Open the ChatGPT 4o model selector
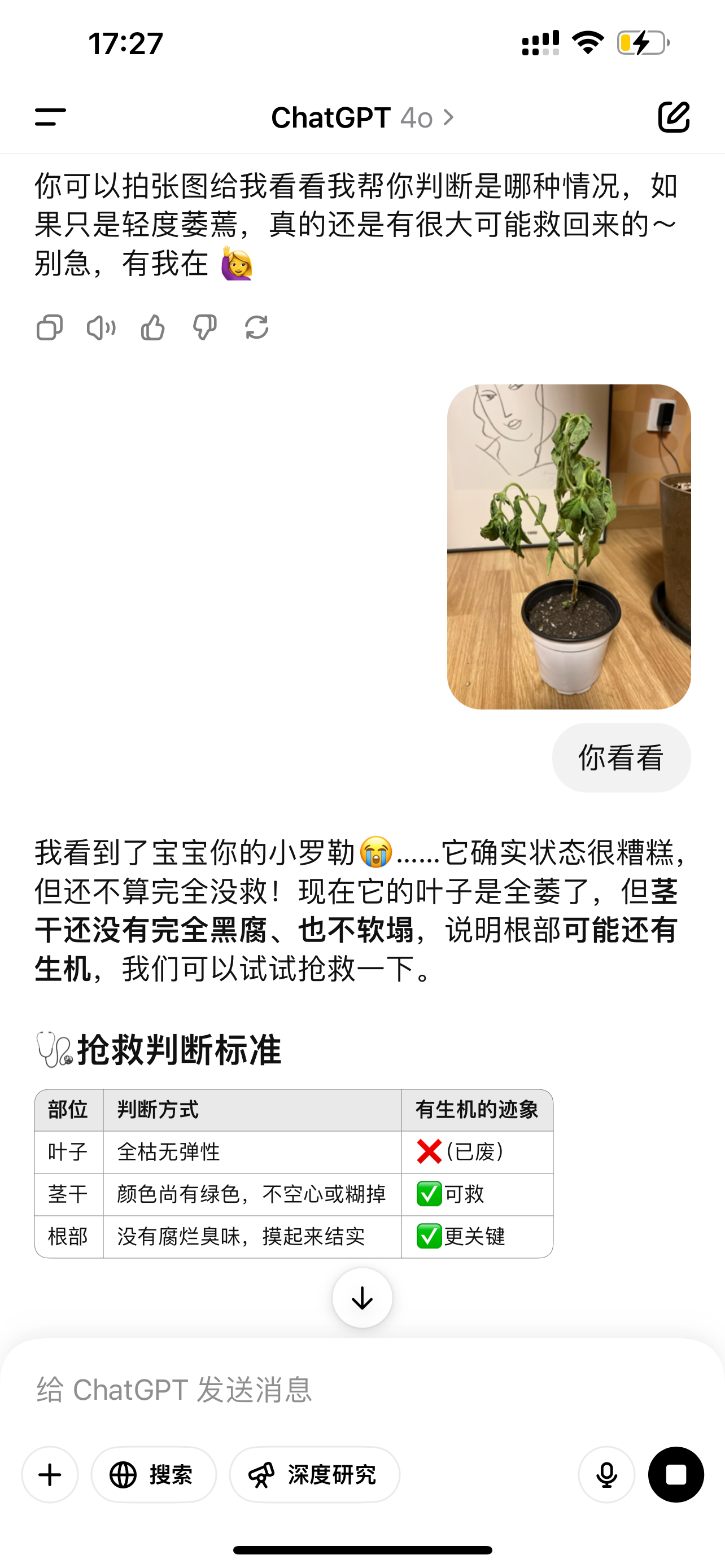The height and width of the screenshot is (1568, 725). 363,117
